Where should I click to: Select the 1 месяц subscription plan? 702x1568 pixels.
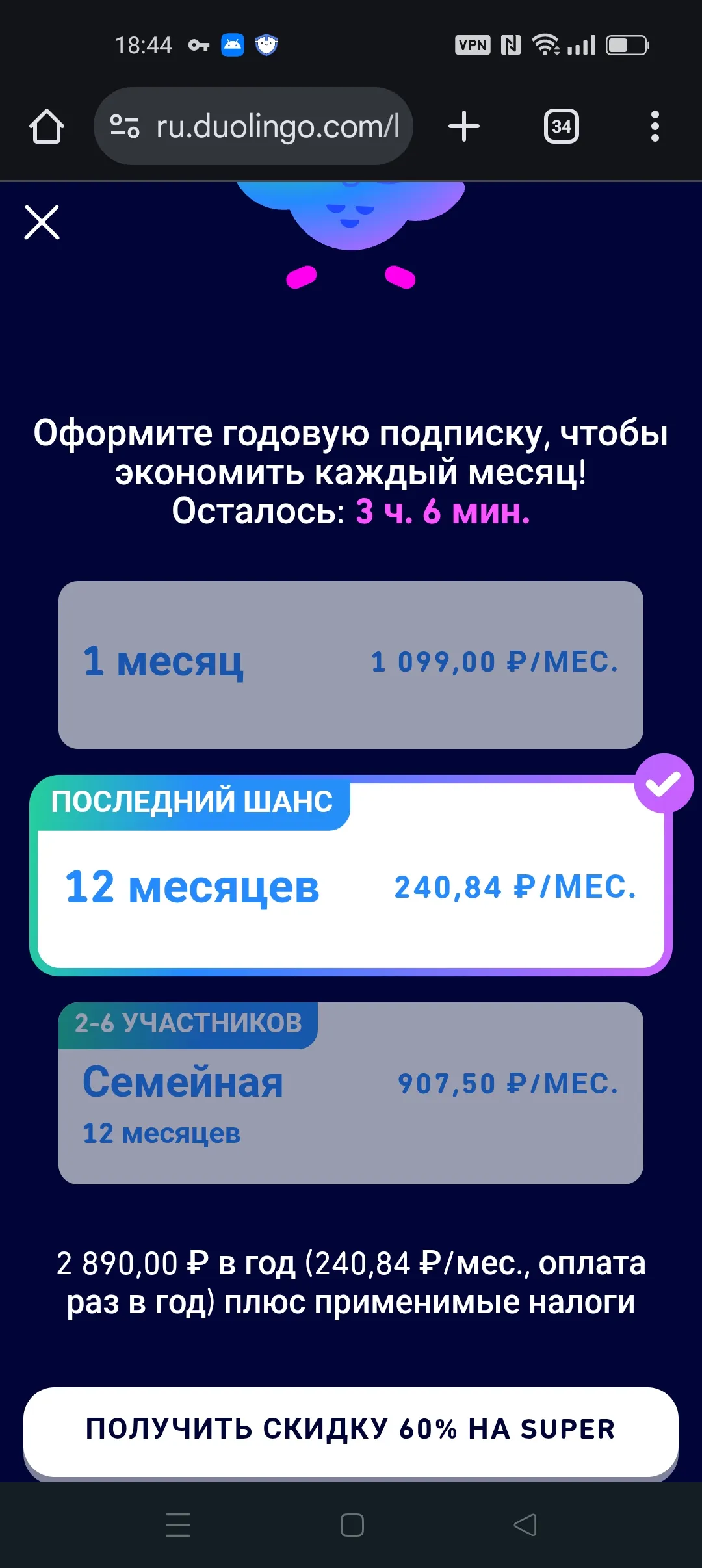[x=351, y=664]
